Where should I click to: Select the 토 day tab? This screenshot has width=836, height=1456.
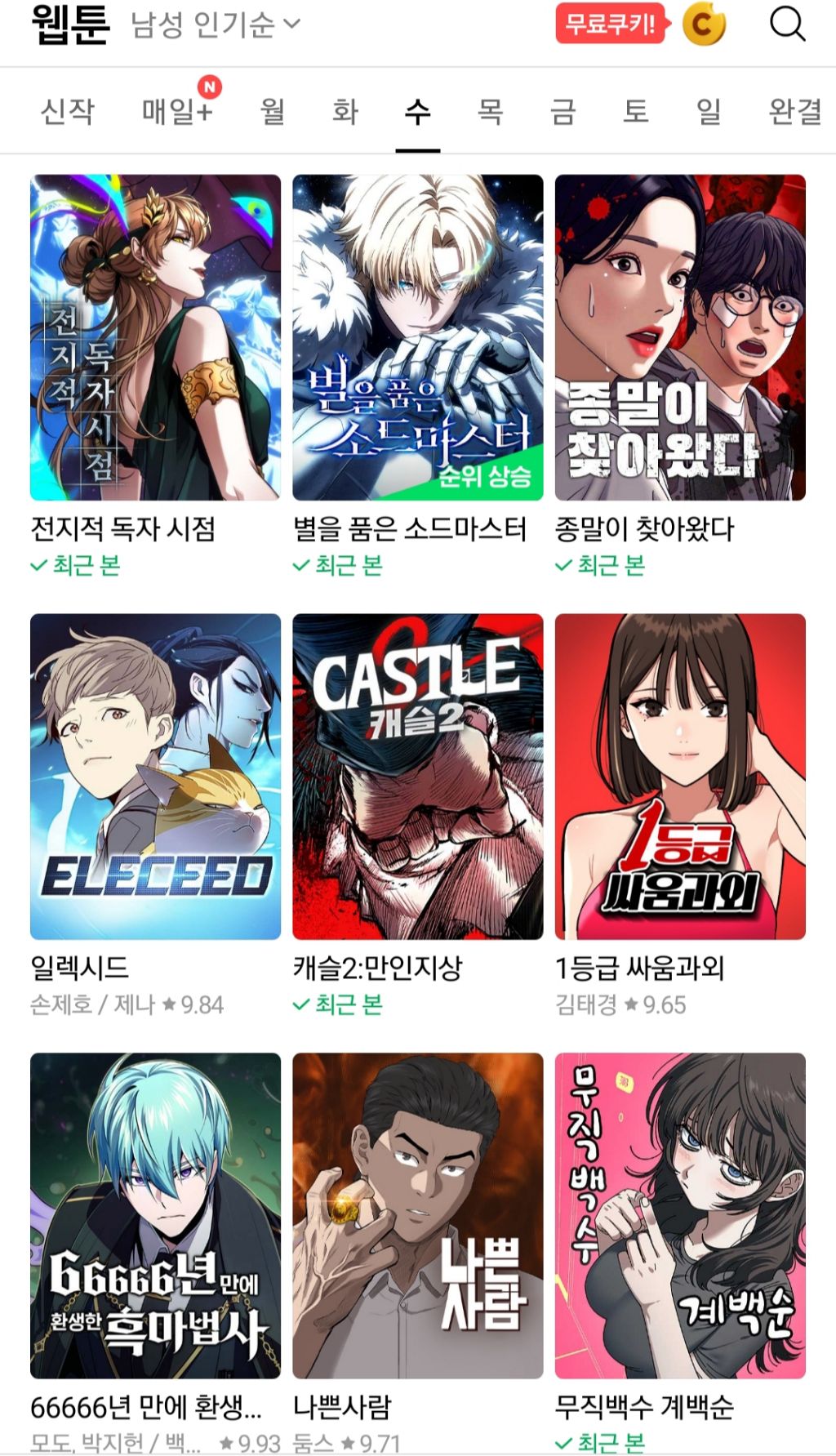coord(635,111)
